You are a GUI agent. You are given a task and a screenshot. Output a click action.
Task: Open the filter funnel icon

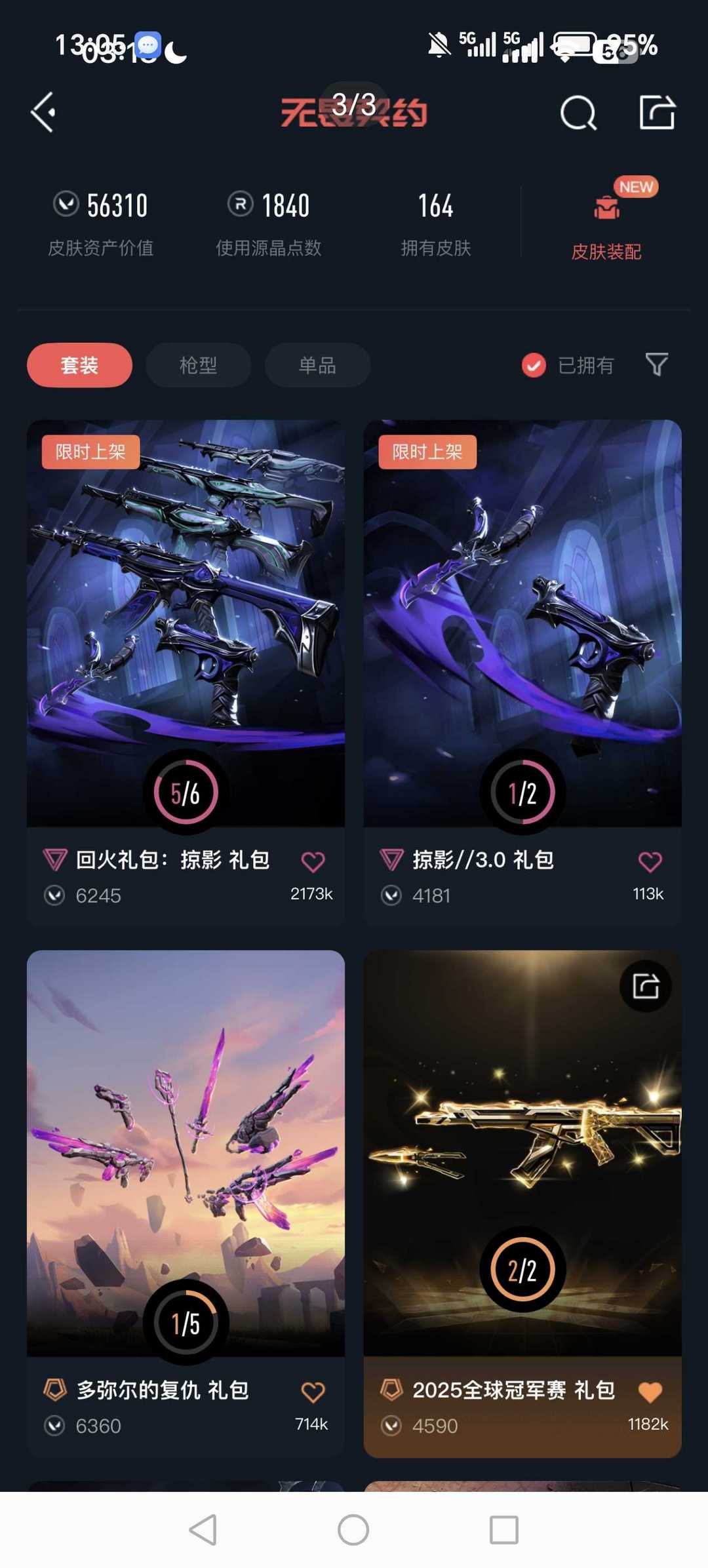tap(656, 364)
